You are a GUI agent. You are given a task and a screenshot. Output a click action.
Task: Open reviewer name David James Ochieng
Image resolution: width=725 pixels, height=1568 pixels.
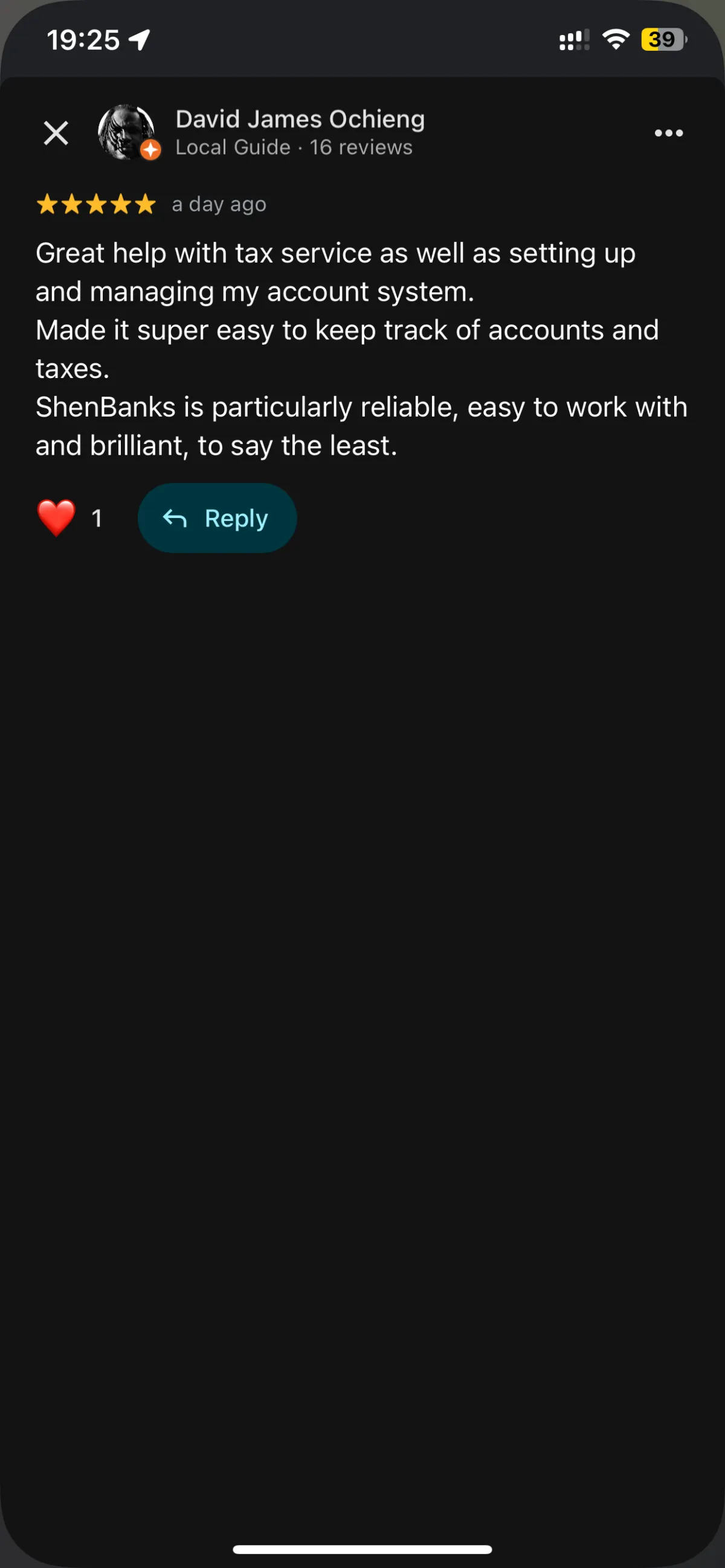pyautogui.click(x=300, y=120)
